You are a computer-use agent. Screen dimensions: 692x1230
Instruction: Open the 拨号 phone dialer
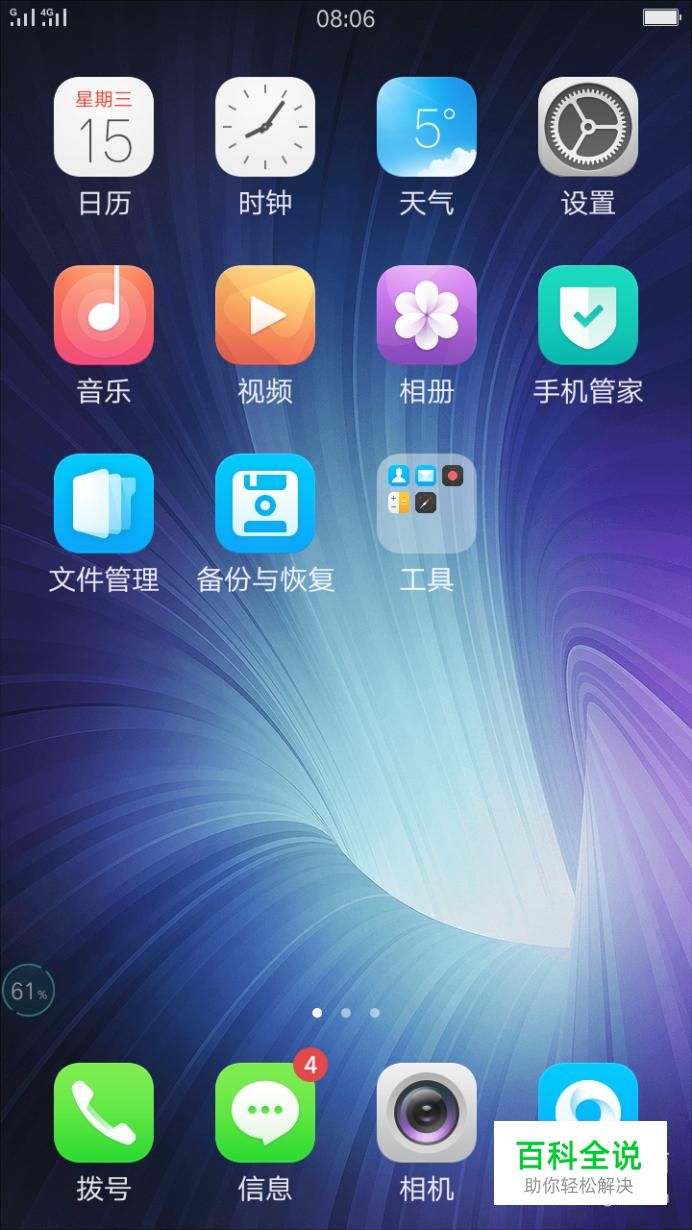[104, 1112]
